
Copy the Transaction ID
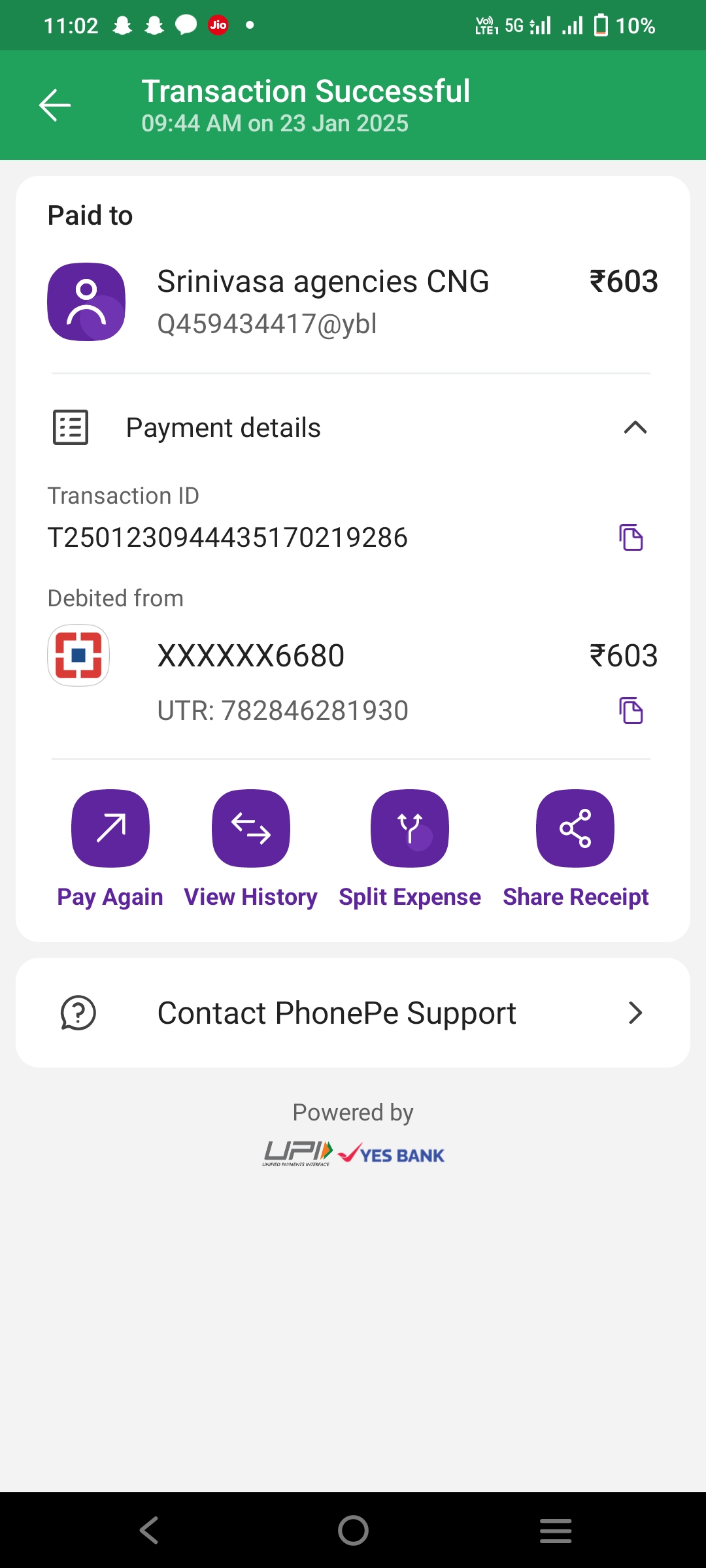click(x=631, y=538)
